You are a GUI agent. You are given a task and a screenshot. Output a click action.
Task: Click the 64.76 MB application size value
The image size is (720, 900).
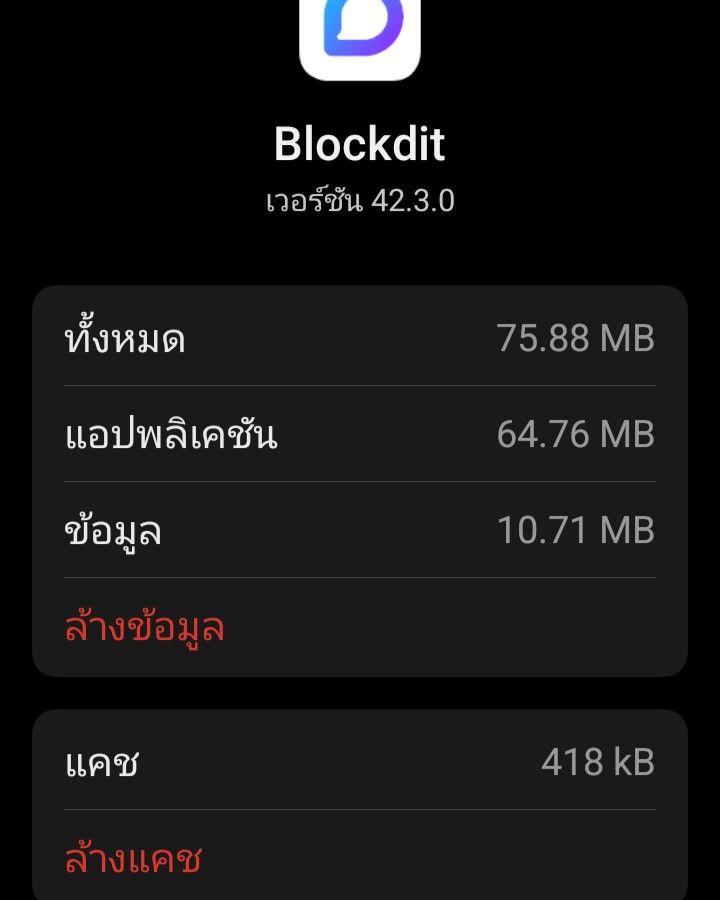(578, 432)
